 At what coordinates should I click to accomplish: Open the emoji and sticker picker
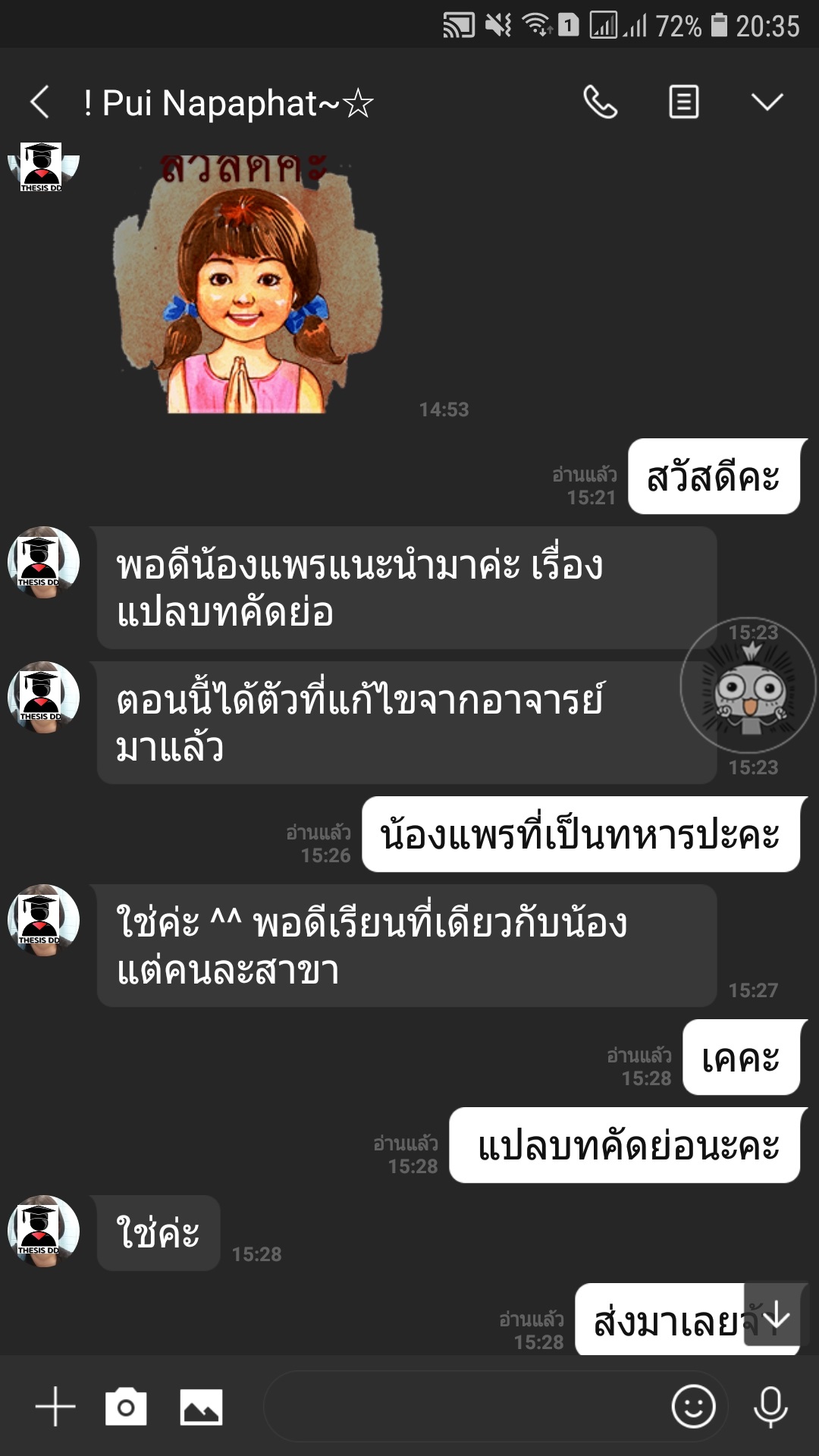[693, 1407]
